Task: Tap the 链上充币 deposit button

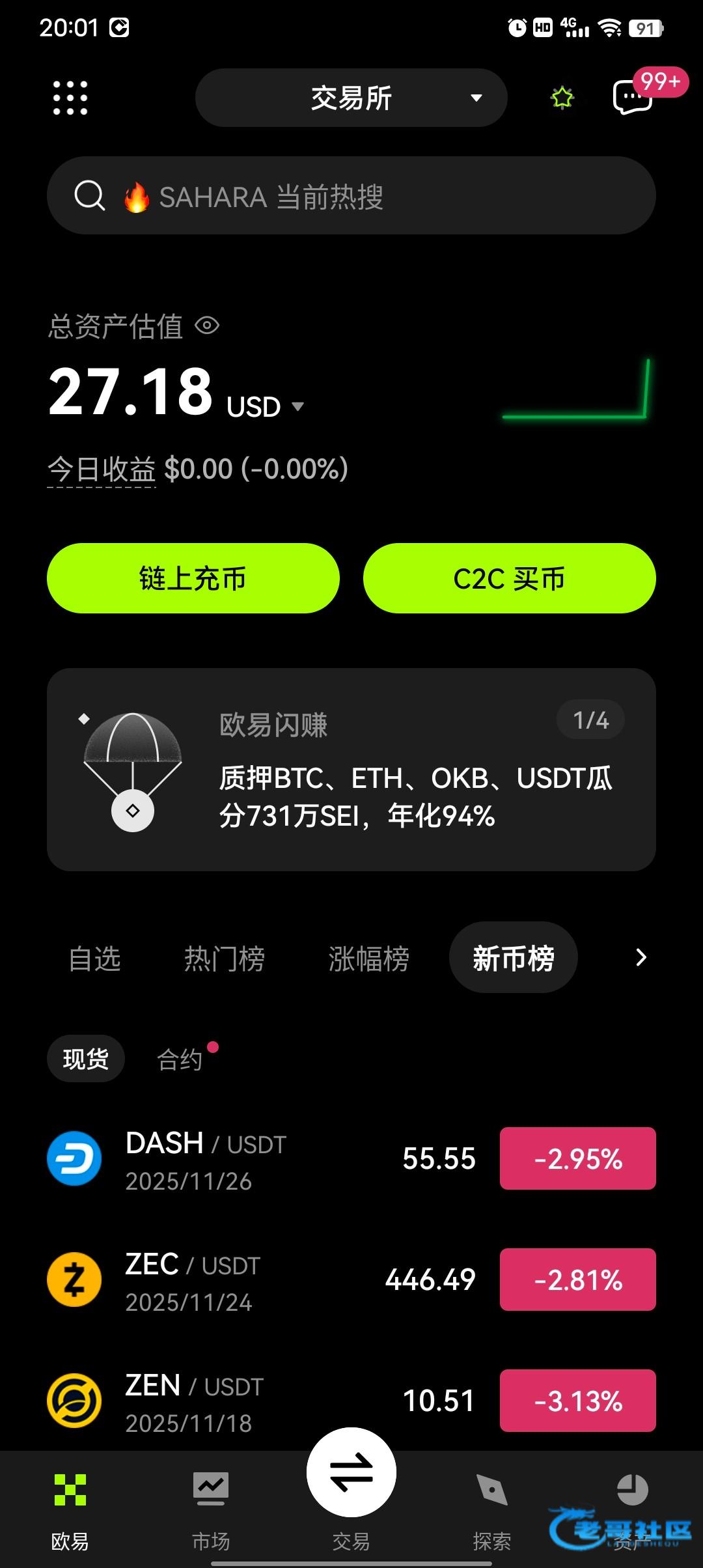Action: tap(193, 578)
